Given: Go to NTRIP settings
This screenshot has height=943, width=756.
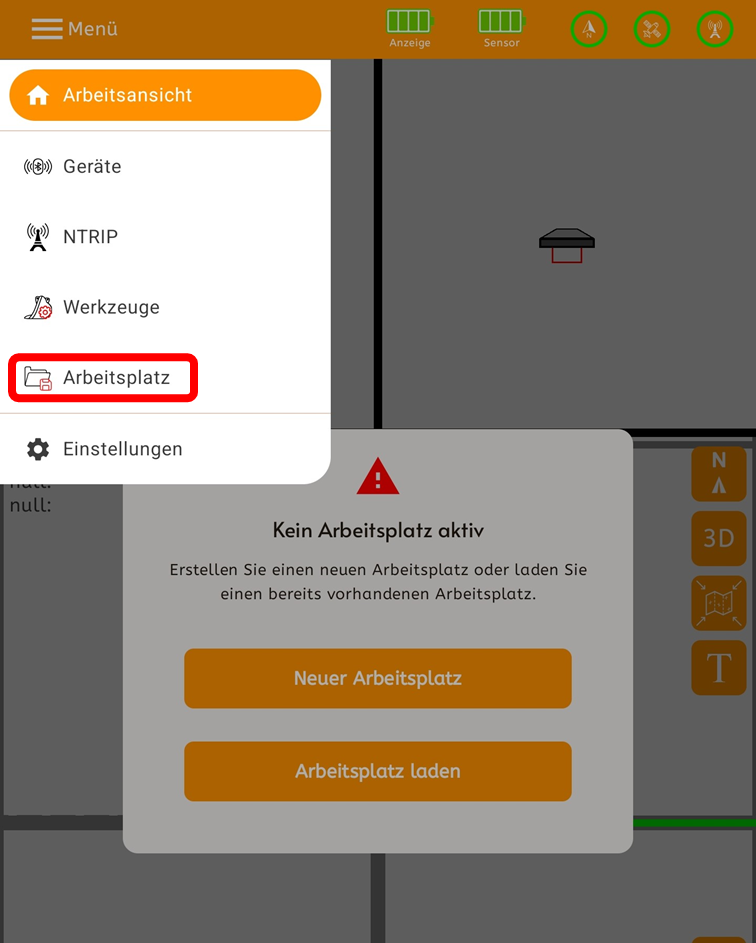Looking at the screenshot, I should (x=90, y=237).
